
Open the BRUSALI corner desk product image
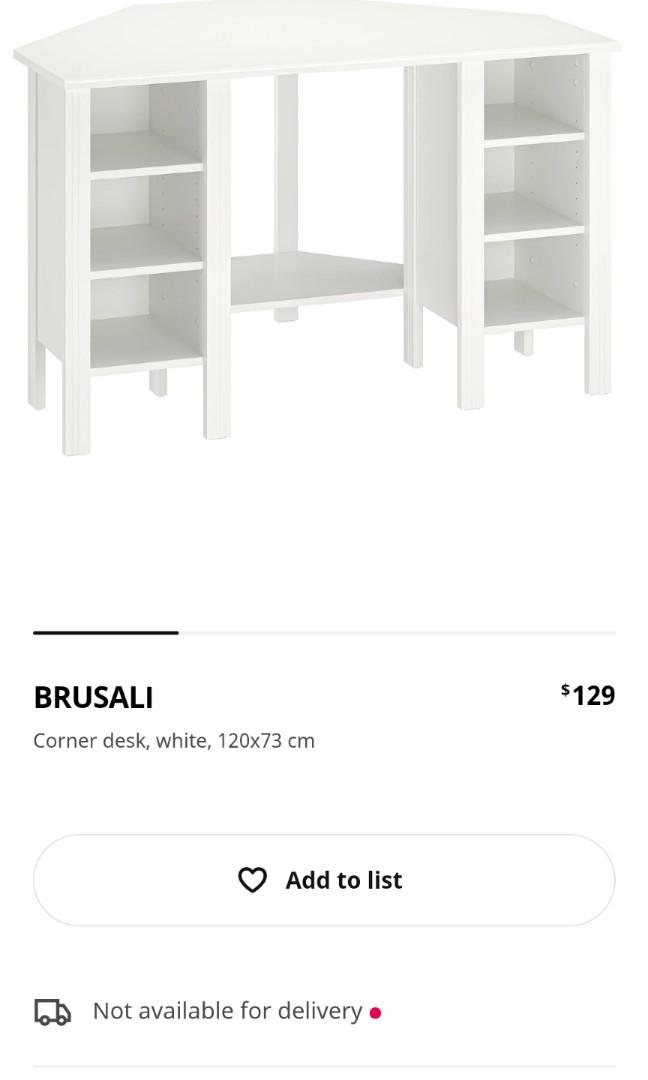coord(319,229)
